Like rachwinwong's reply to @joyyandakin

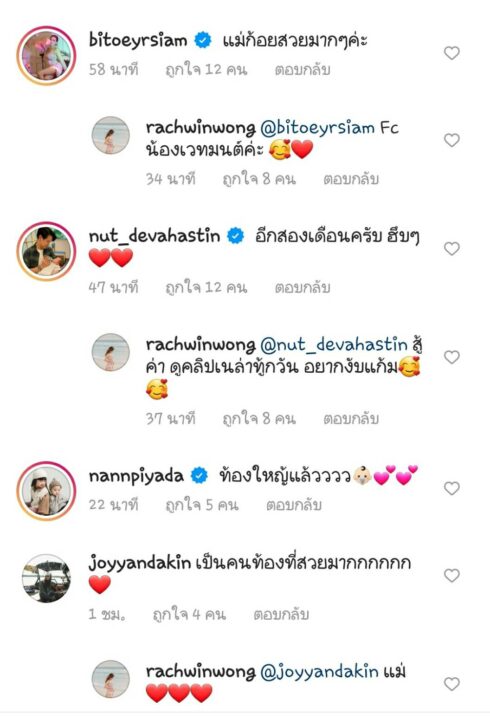tap(452, 684)
